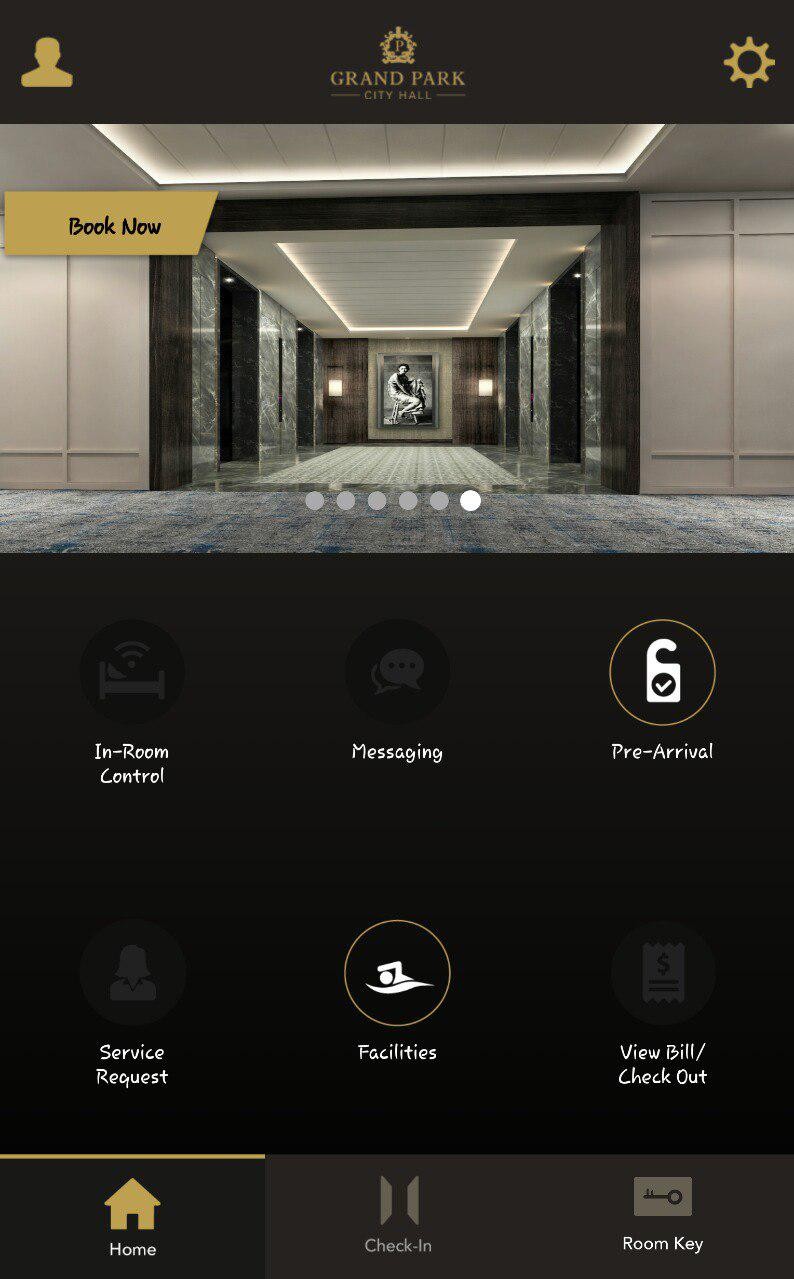The image size is (794, 1279).
Task: Switch to the Room Key tab
Action: (x=662, y=1216)
